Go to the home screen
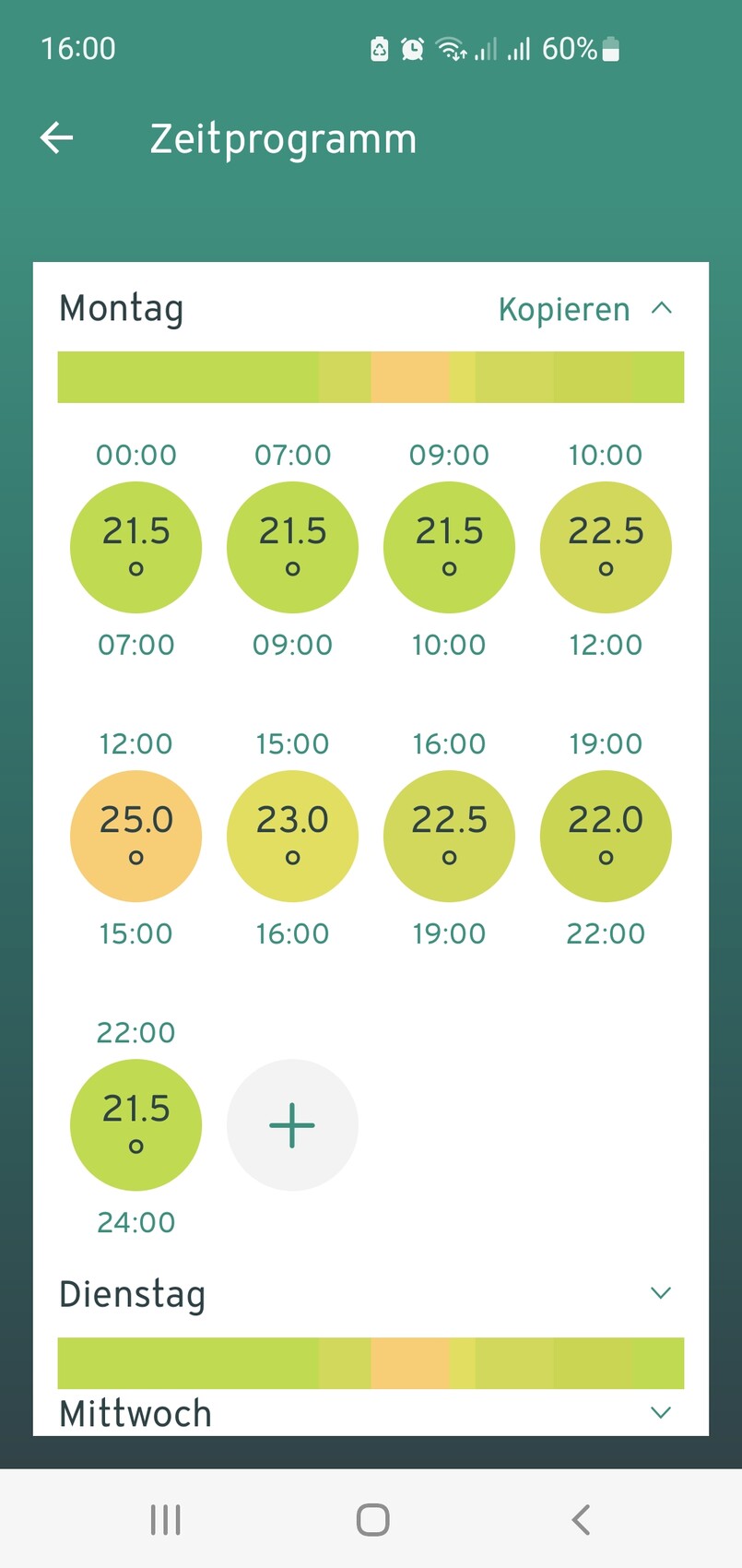 point(372,1519)
